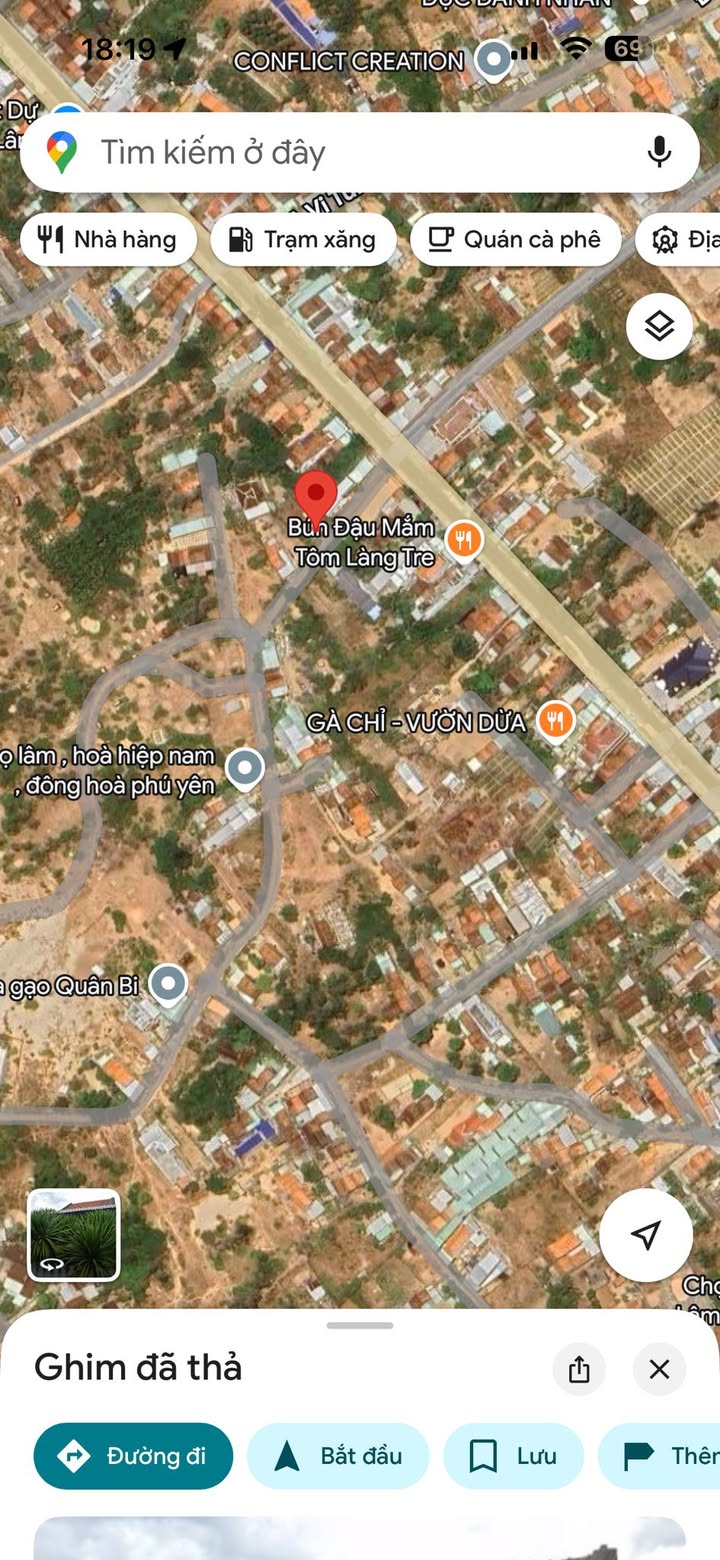Viewport: 720px width, 1560px height.
Task: Open Bún Đậu Mắm Tôm Làng Tre marker
Action: pos(463,541)
